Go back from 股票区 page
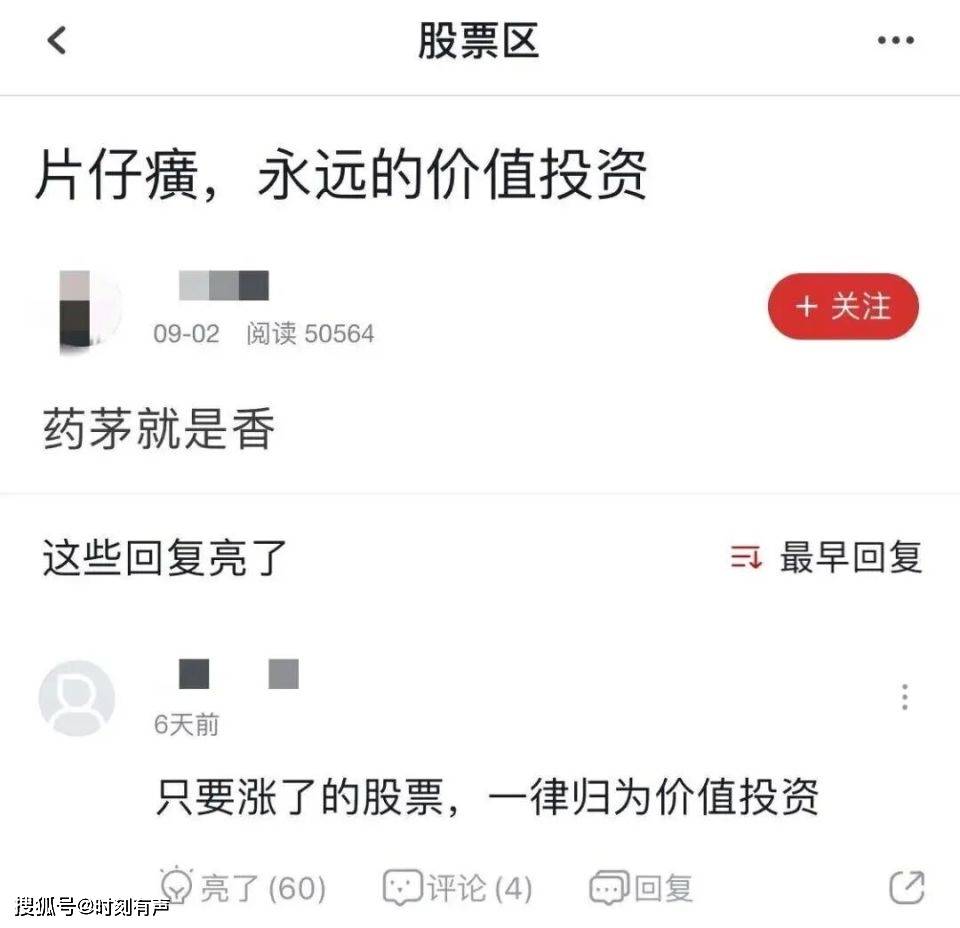The image size is (960, 928). [57, 41]
